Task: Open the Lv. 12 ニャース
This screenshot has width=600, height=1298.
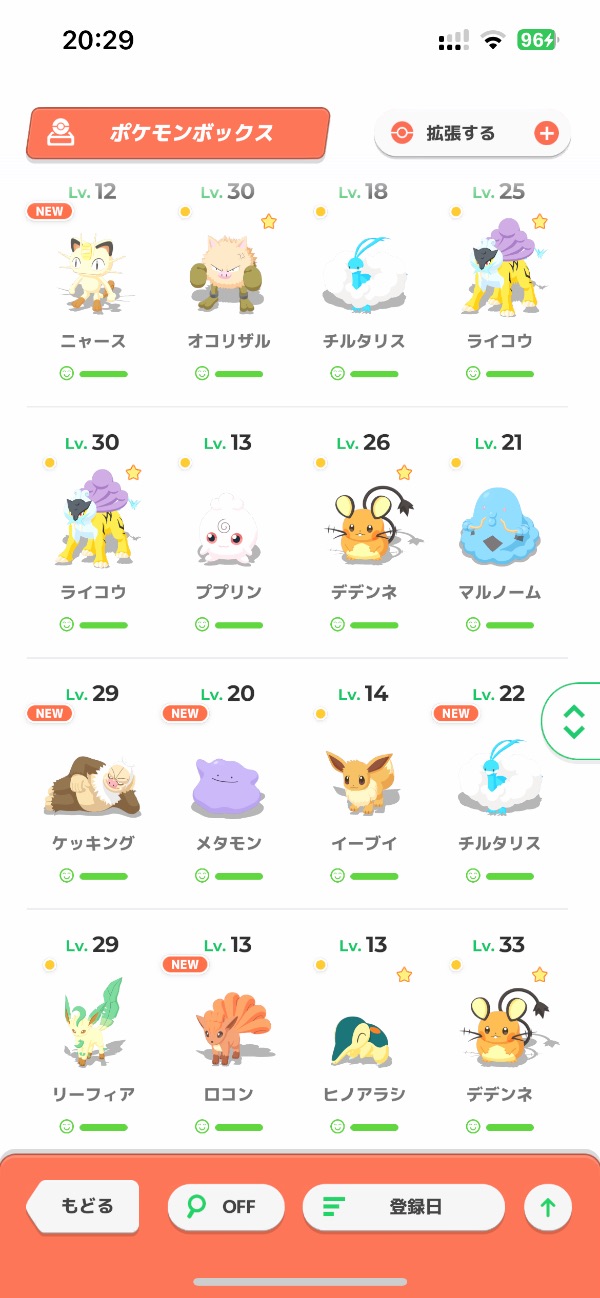Action: tap(94, 275)
